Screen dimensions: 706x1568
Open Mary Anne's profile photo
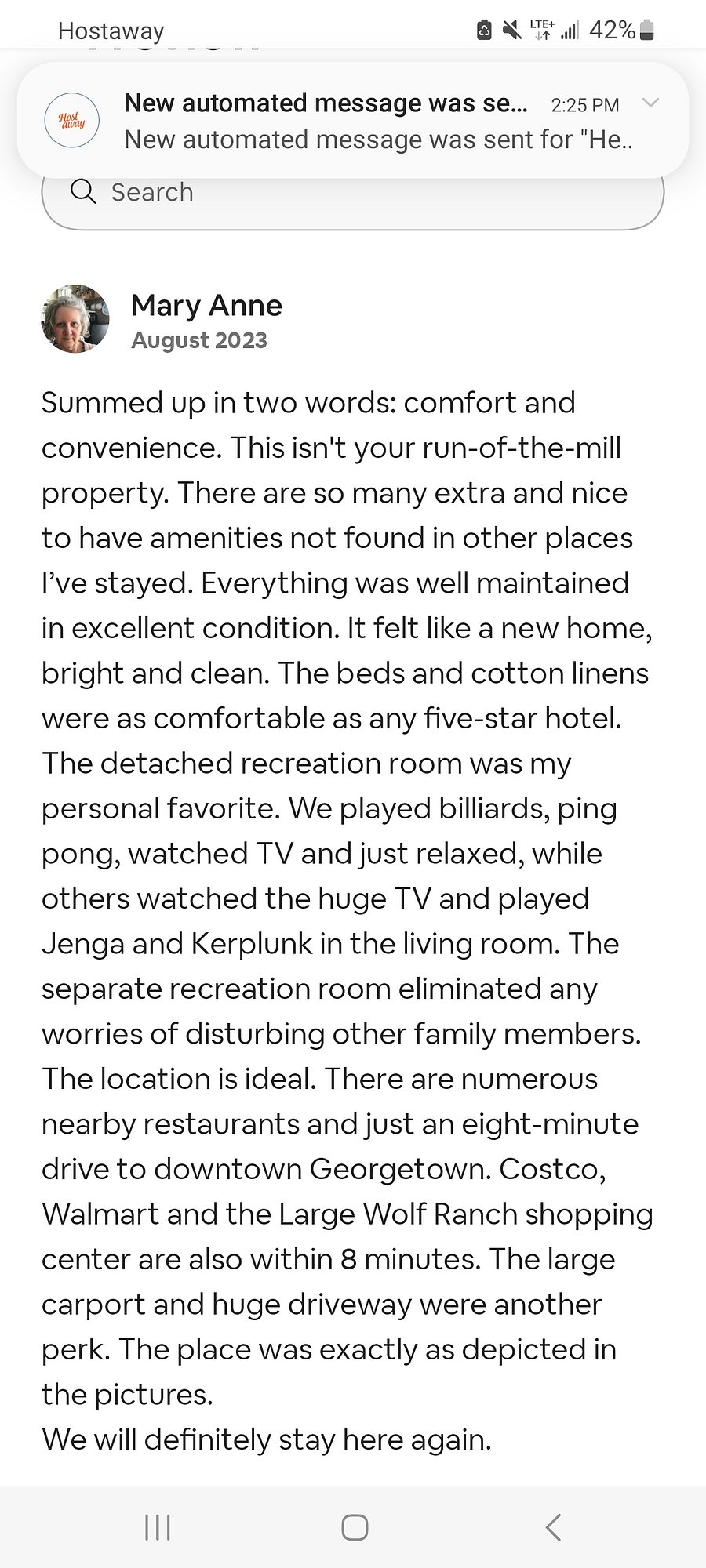75,319
